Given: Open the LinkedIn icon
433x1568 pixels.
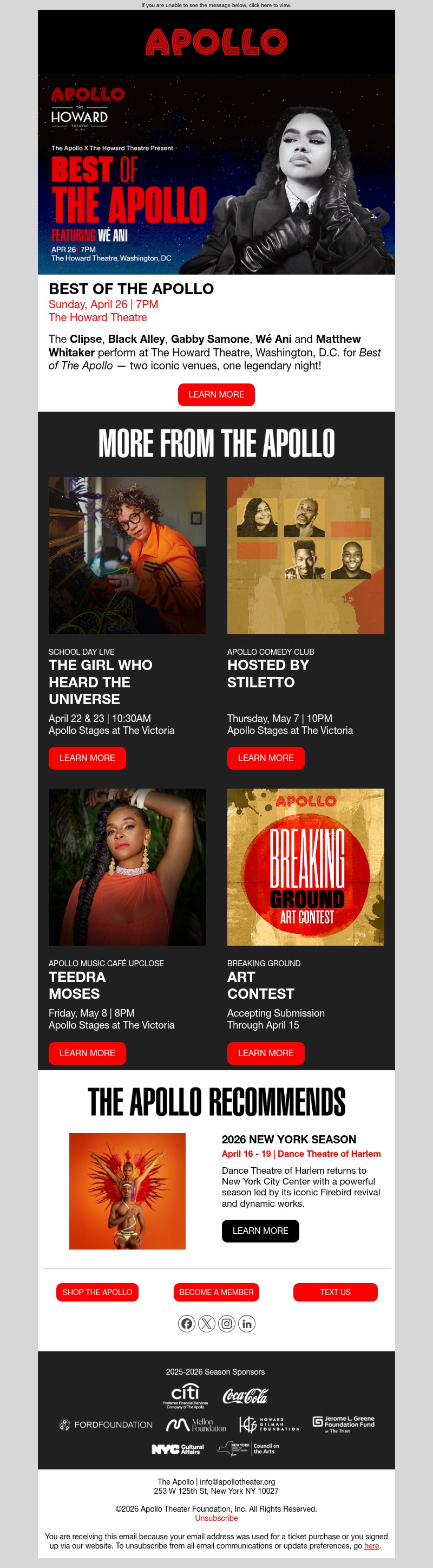Looking at the screenshot, I should click(x=246, y=1323).
